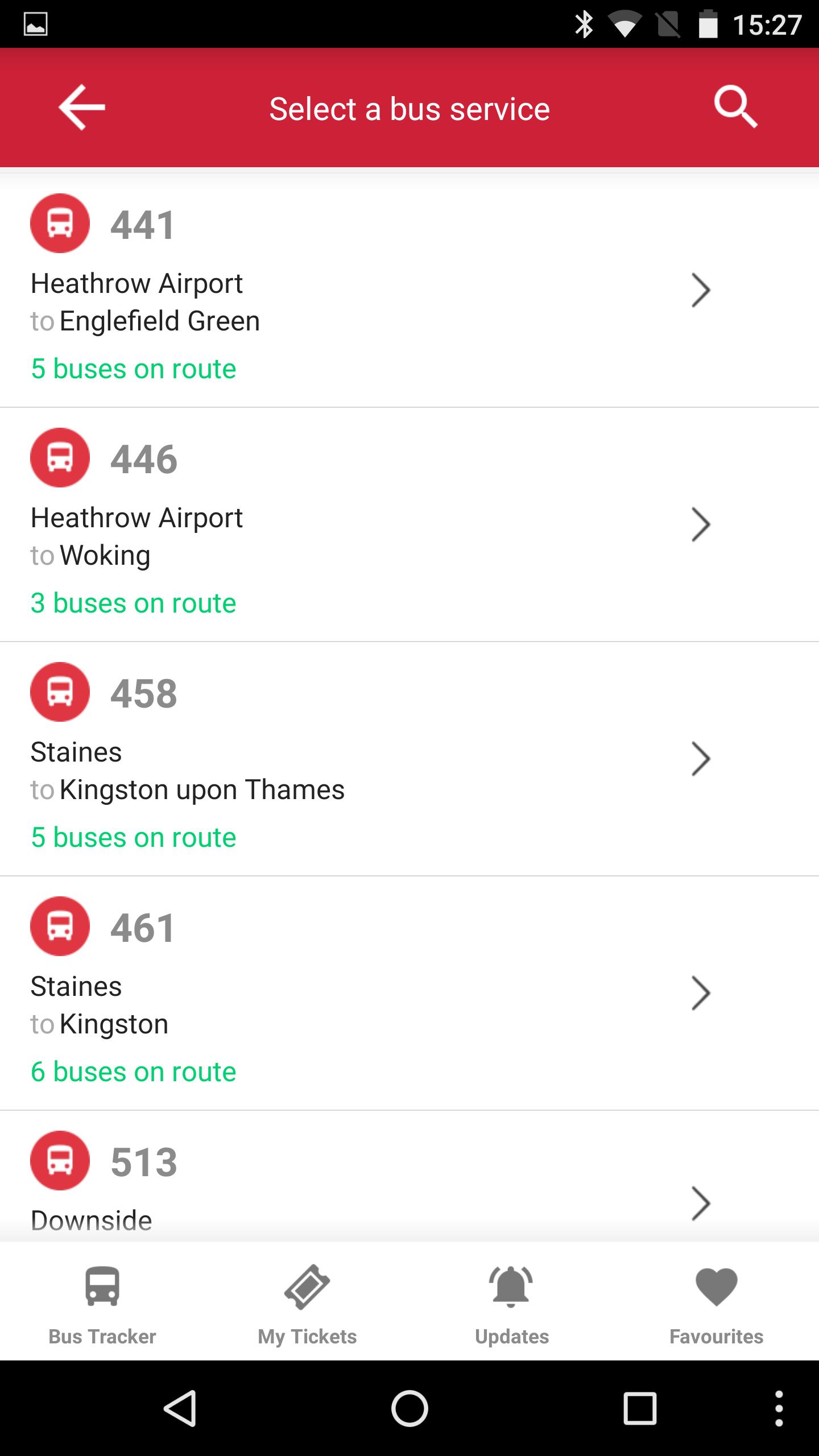Click the bus icon next to route 513
The height and width of the screenshot is (1456, 819).
[x=59, y=1161]
